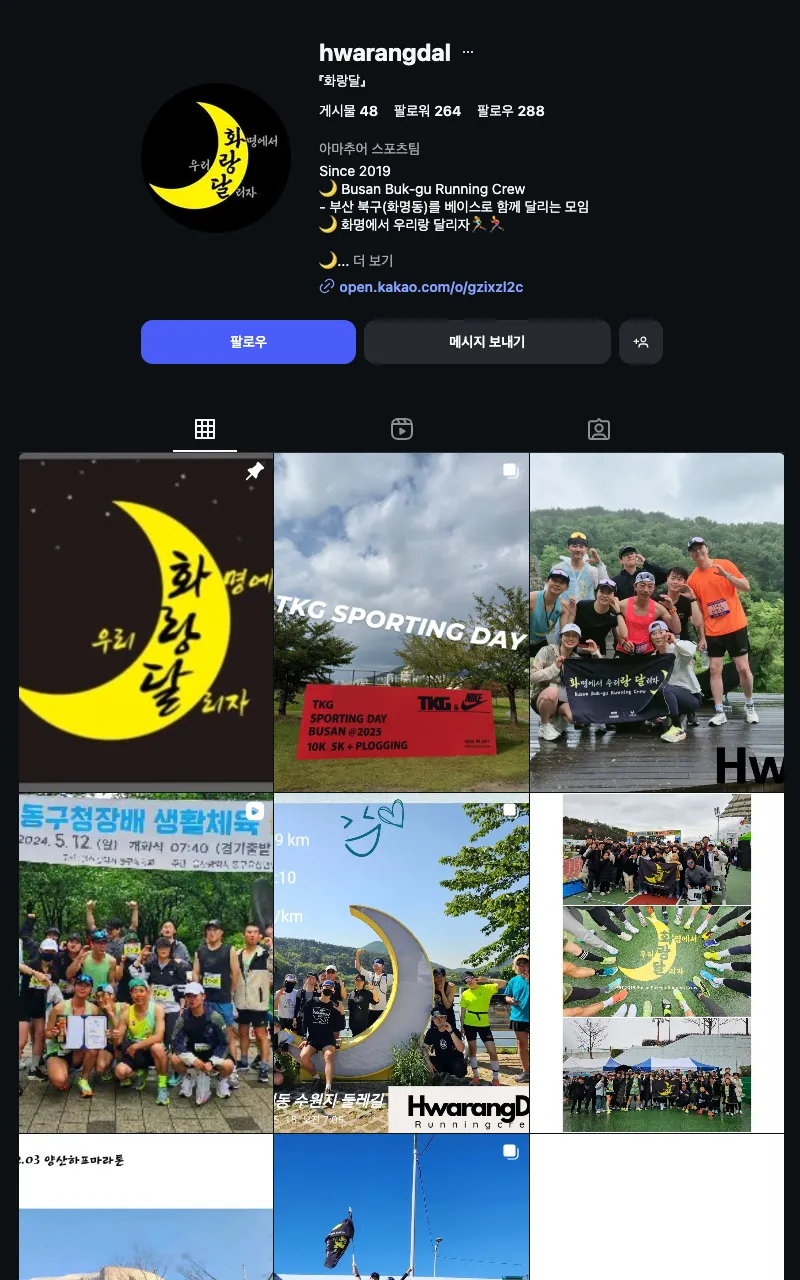Open the options menu next to hwarangdal

pos(468,53)
